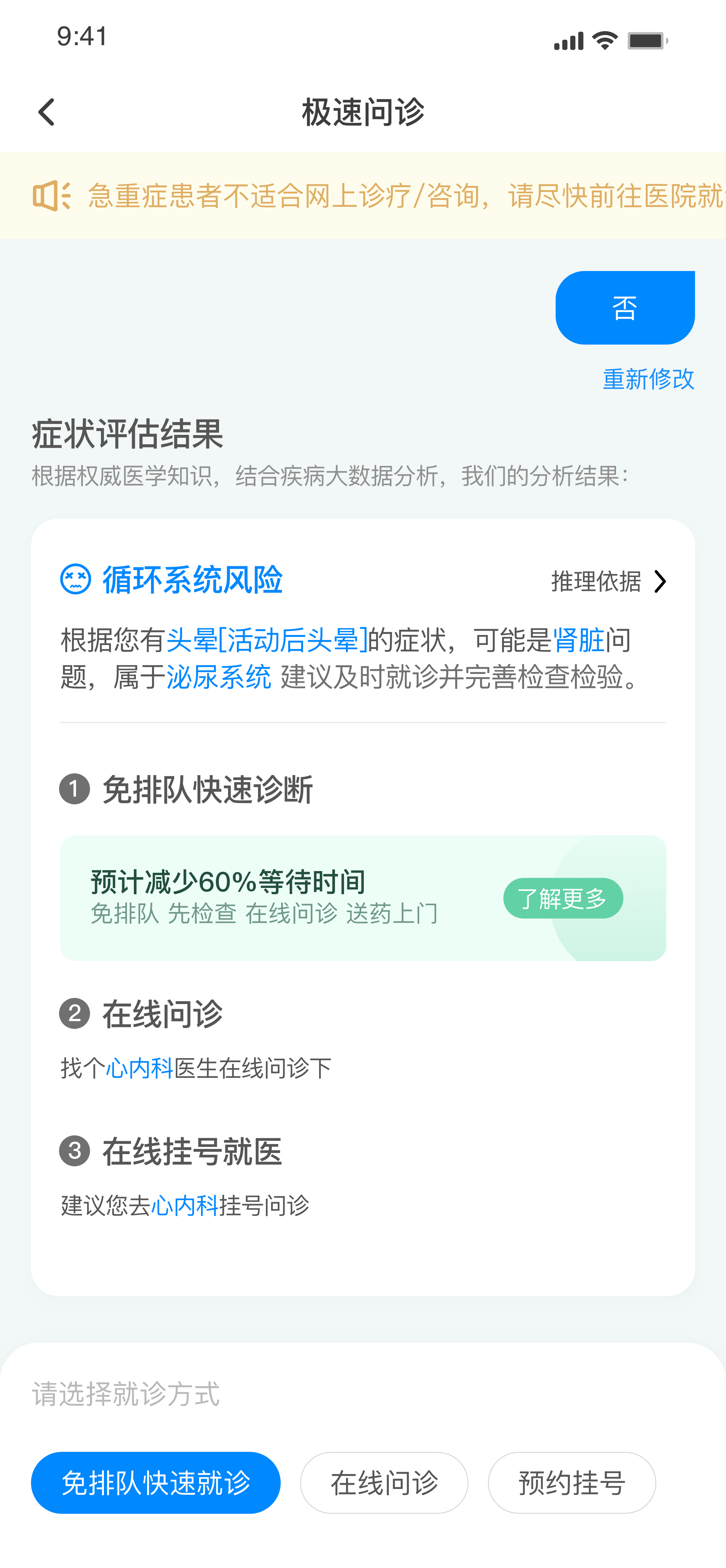This screenshot has height=1568, width=726.
Task: Open the 头晕[活动后头晕] symptom link
Action: coord(267,640)
